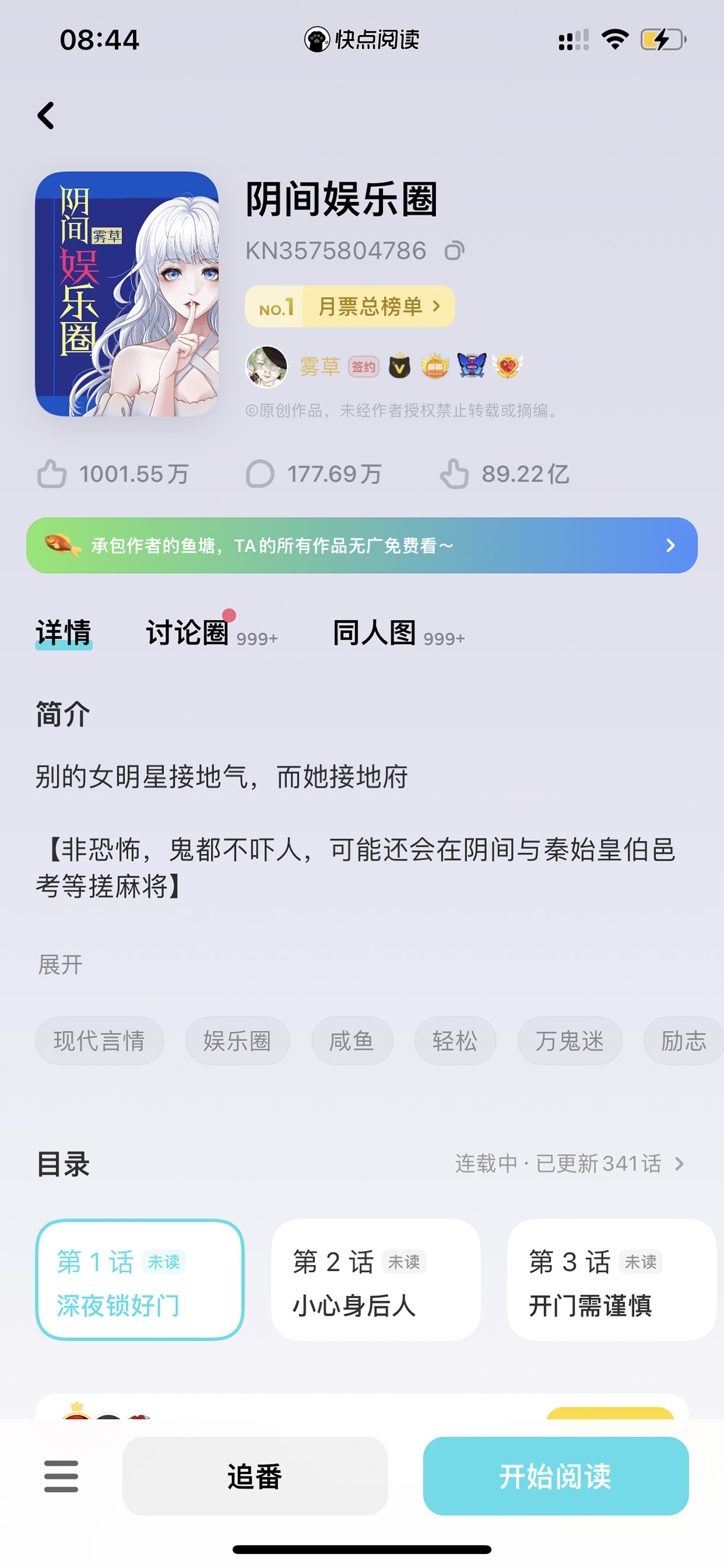The height and width of the screenshot is (1568, 724).
Task: Open chapter 第1话 深夜锁好门
Action: click(140, 1279)
